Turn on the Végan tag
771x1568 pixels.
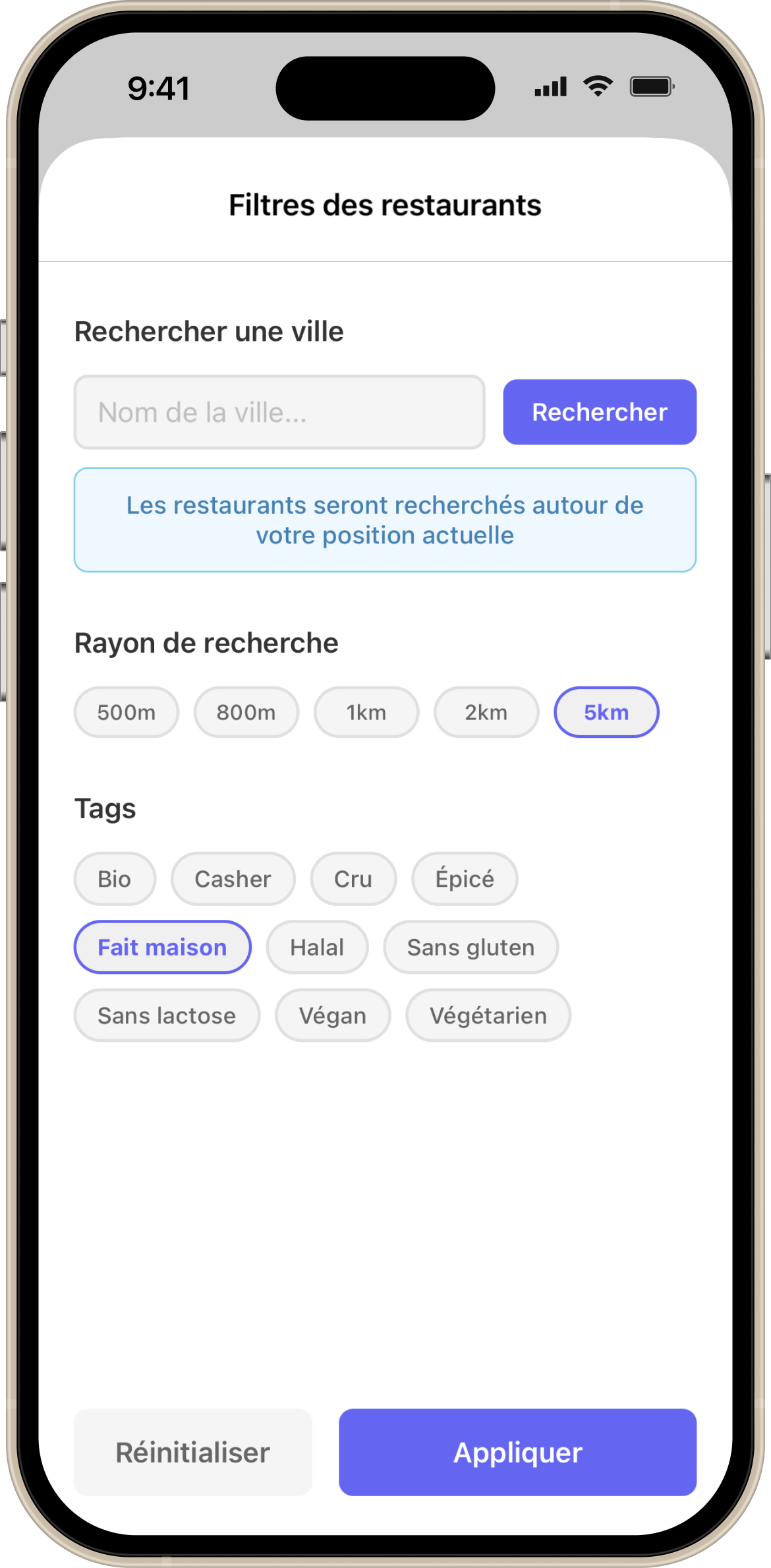click(x=333, y=1015)
